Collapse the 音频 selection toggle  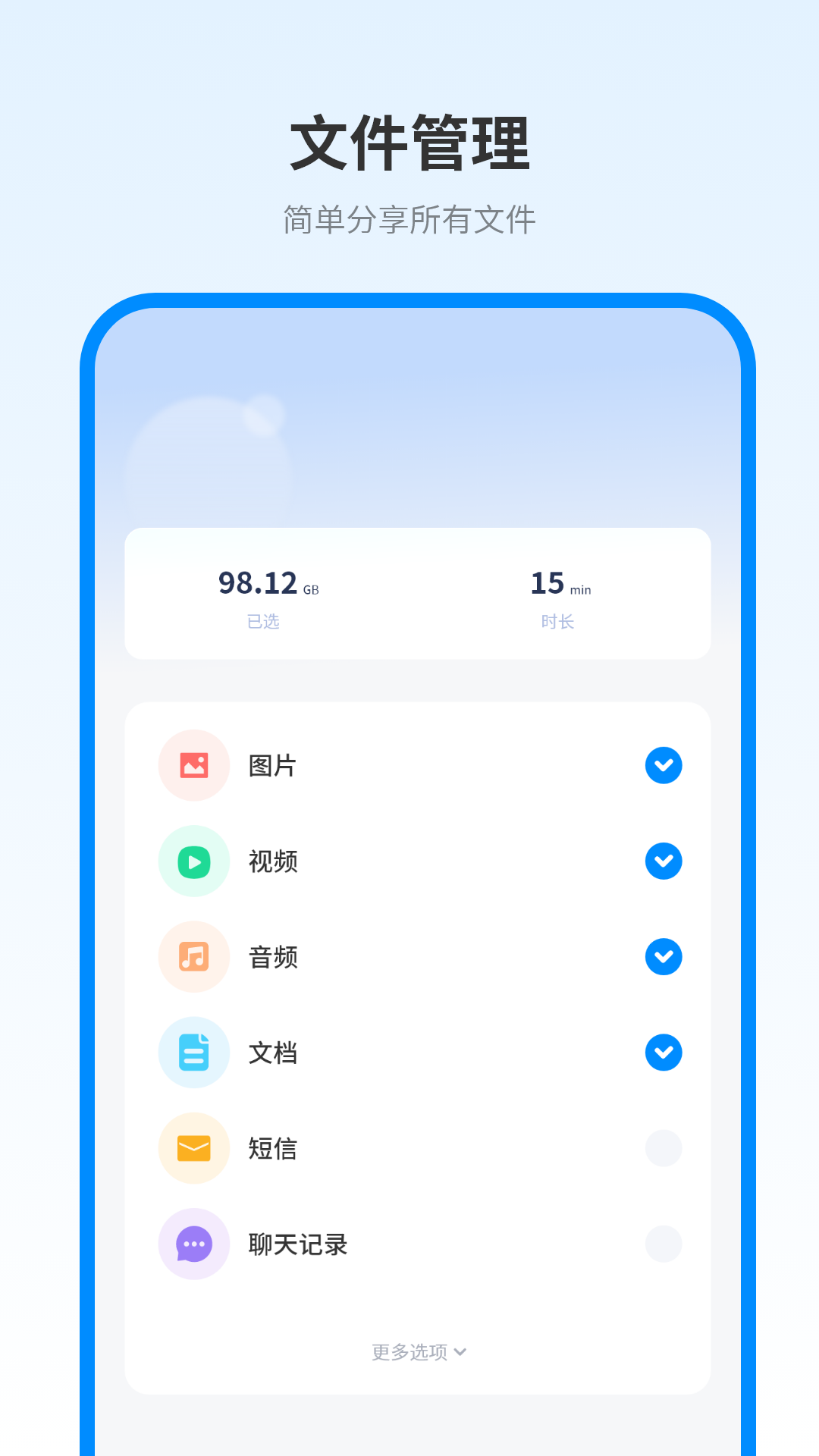664,957
